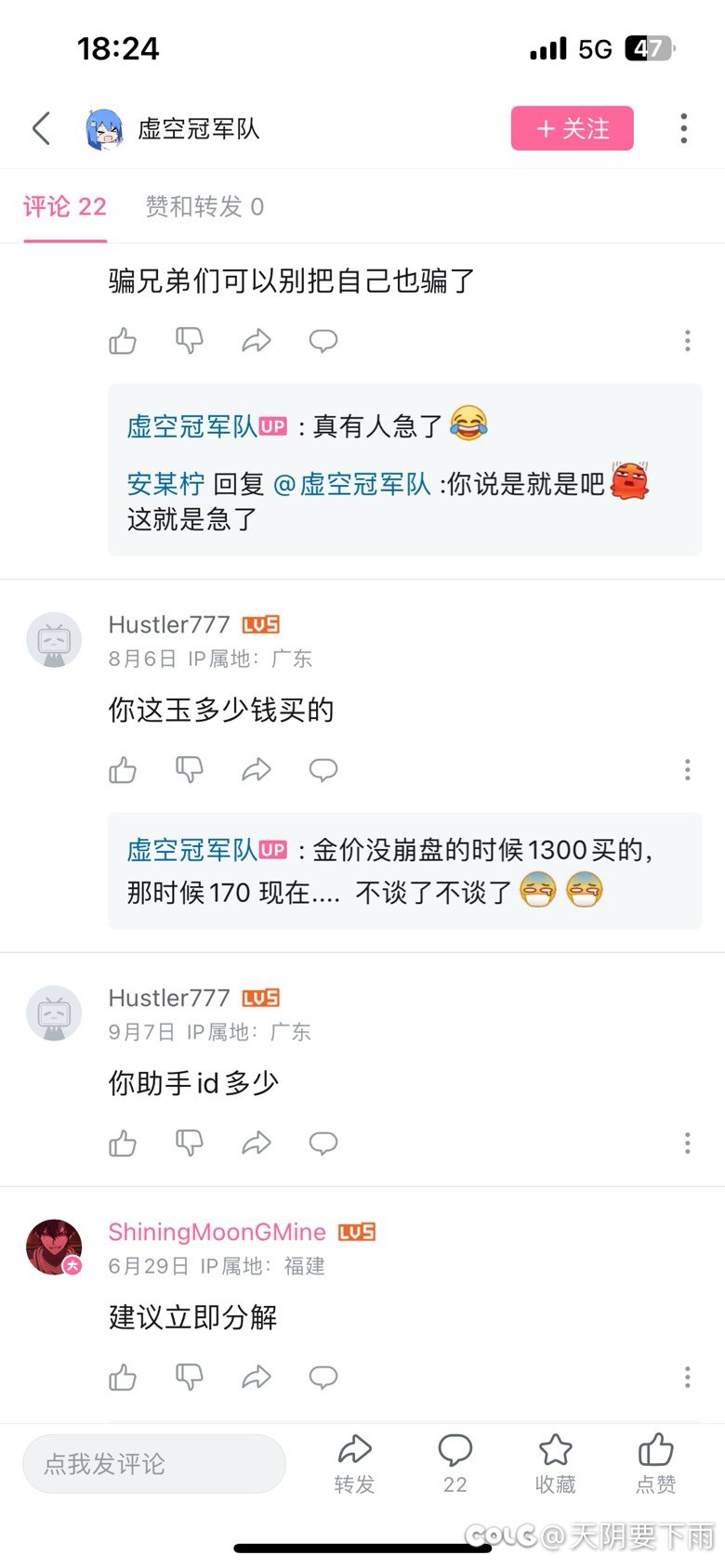725x1568 pixels.
Task: Reply to the comment 你助手id多少
Action: (x=323, y=1143)
